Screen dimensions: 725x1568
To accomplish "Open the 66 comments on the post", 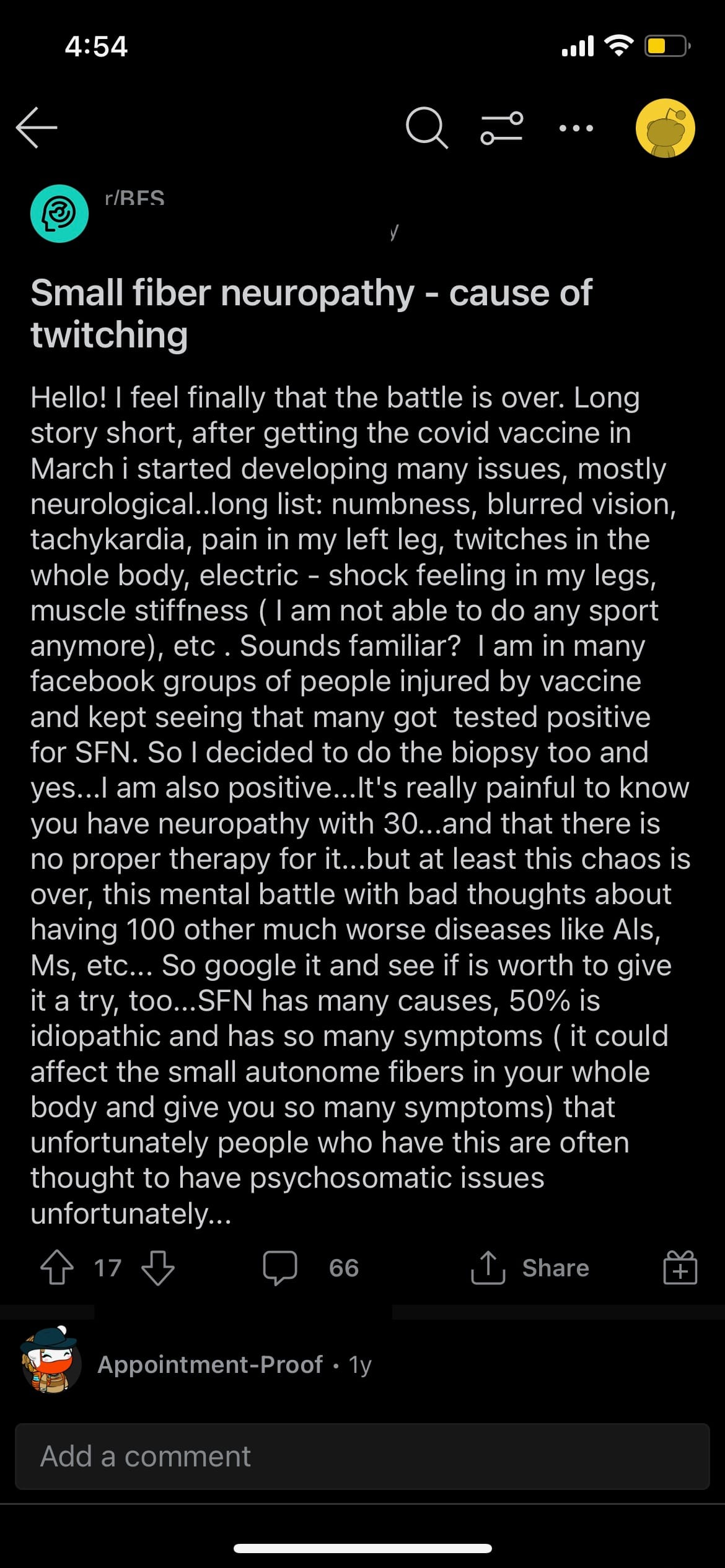I will click(x=311, y=1268).
